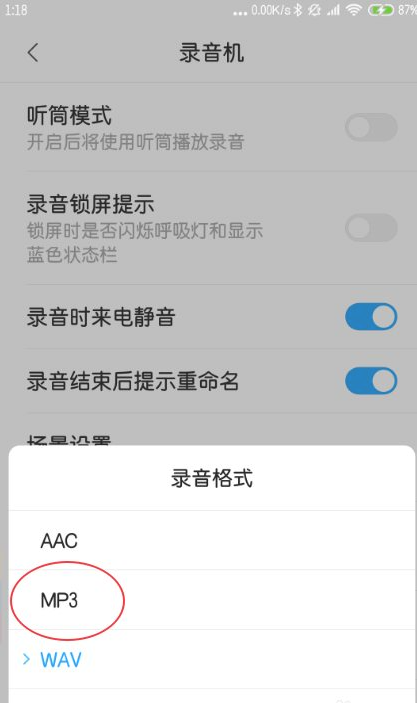The width and height of the screenshot is (417, 703).
Task: Toggle the 听筒模式 switch
Action: pyautogui.click(x=371, y=127)
